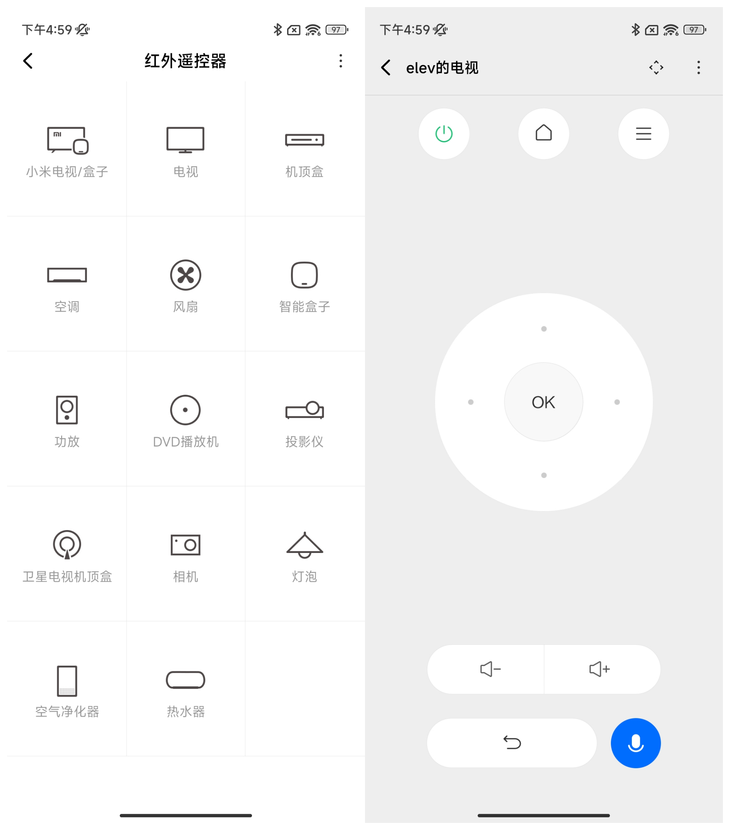Open the overflow menu on 红外遥控器 screen
730x830 pixels.
pos(340,61)
